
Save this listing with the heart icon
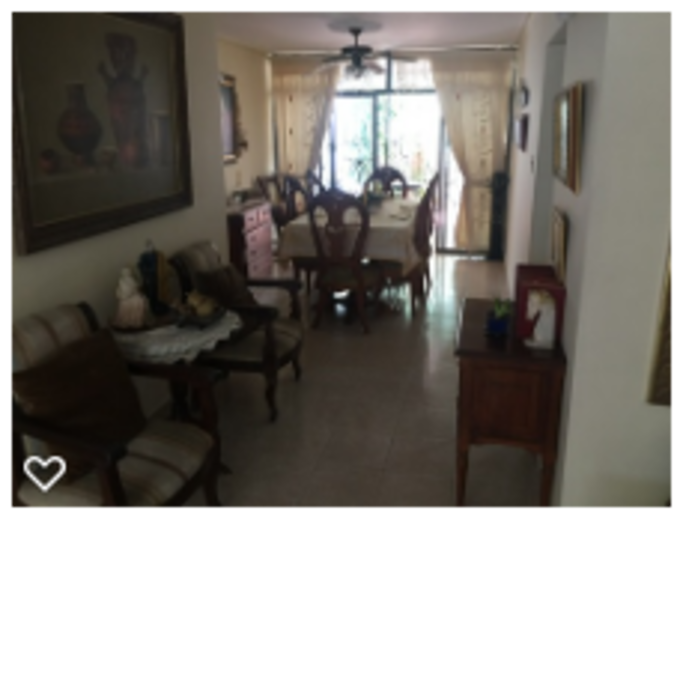44,472
